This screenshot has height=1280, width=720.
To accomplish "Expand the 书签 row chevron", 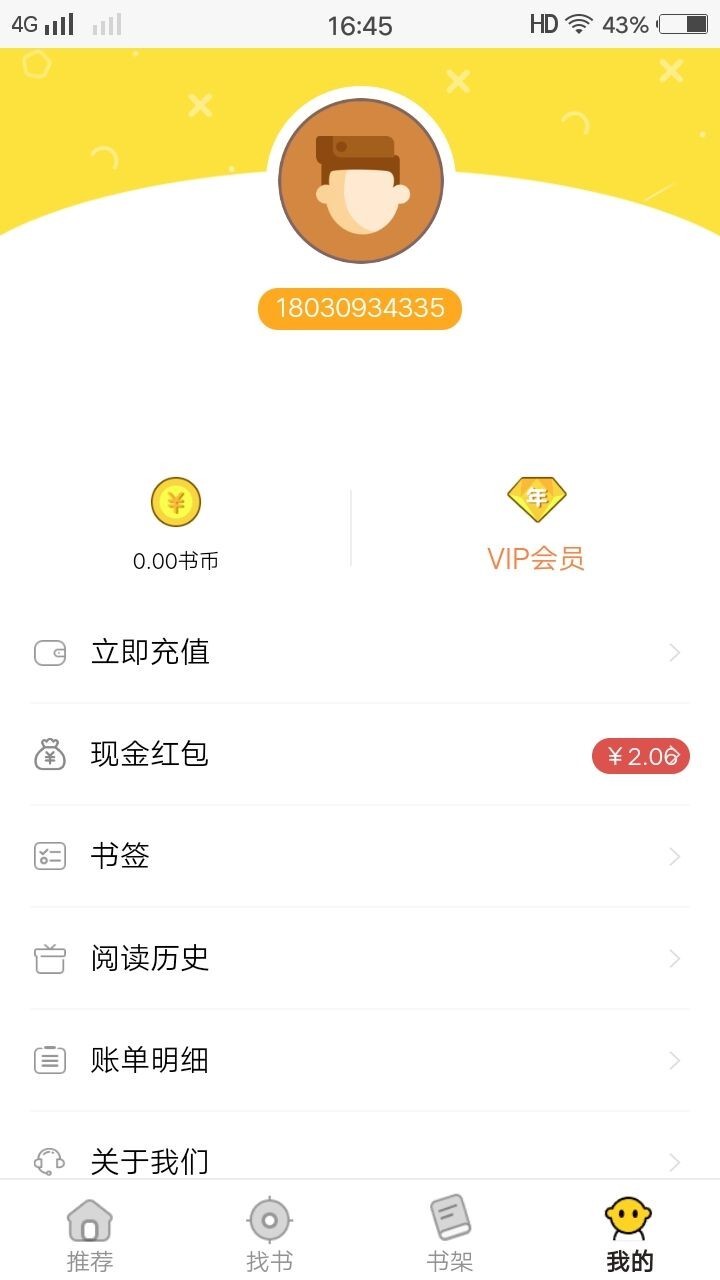I will click(673, 856).
